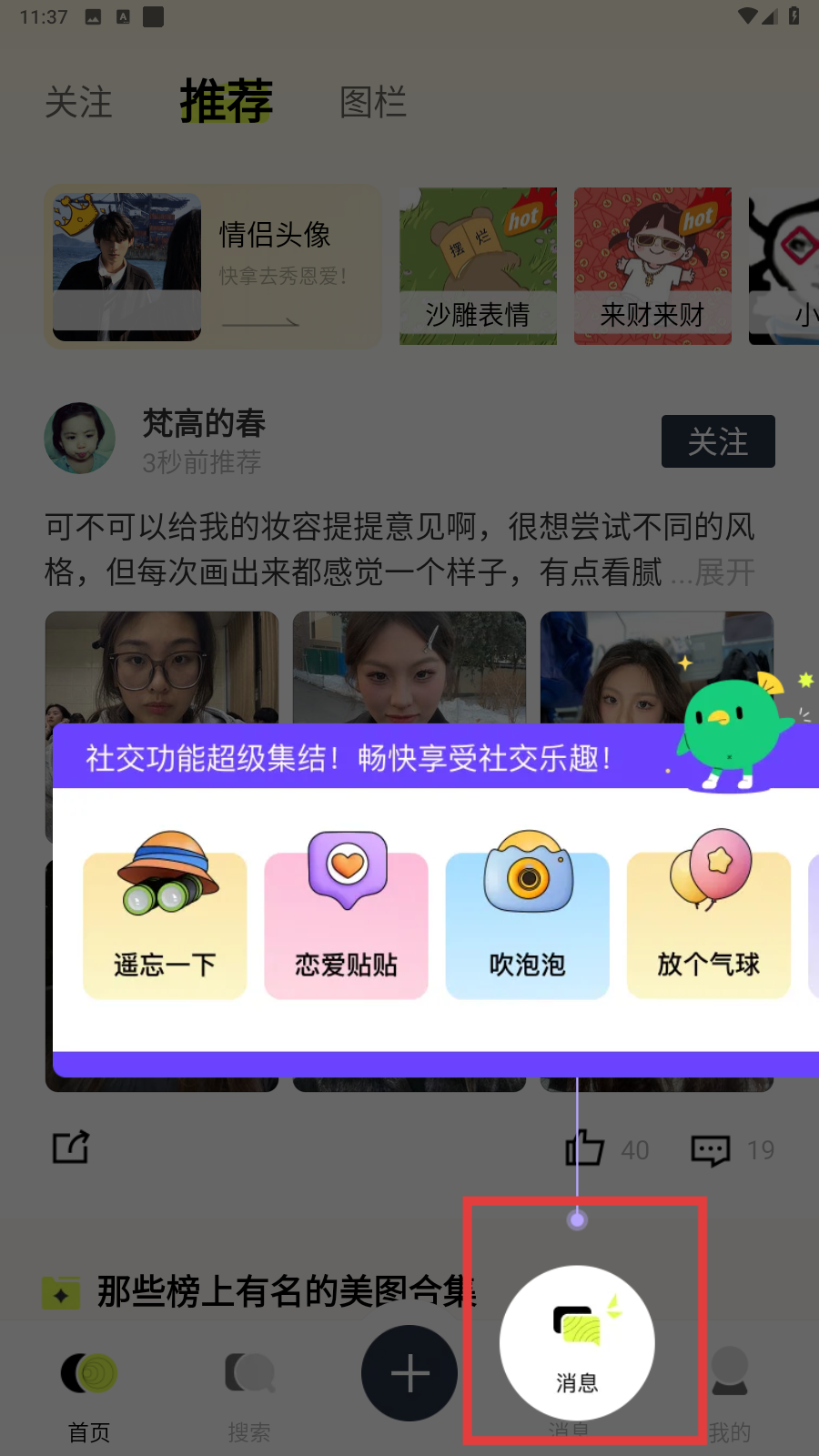The height and width of the screenshot is (1456, 819).
Task: Expand the post text with 展开
Action: (725, 572)
